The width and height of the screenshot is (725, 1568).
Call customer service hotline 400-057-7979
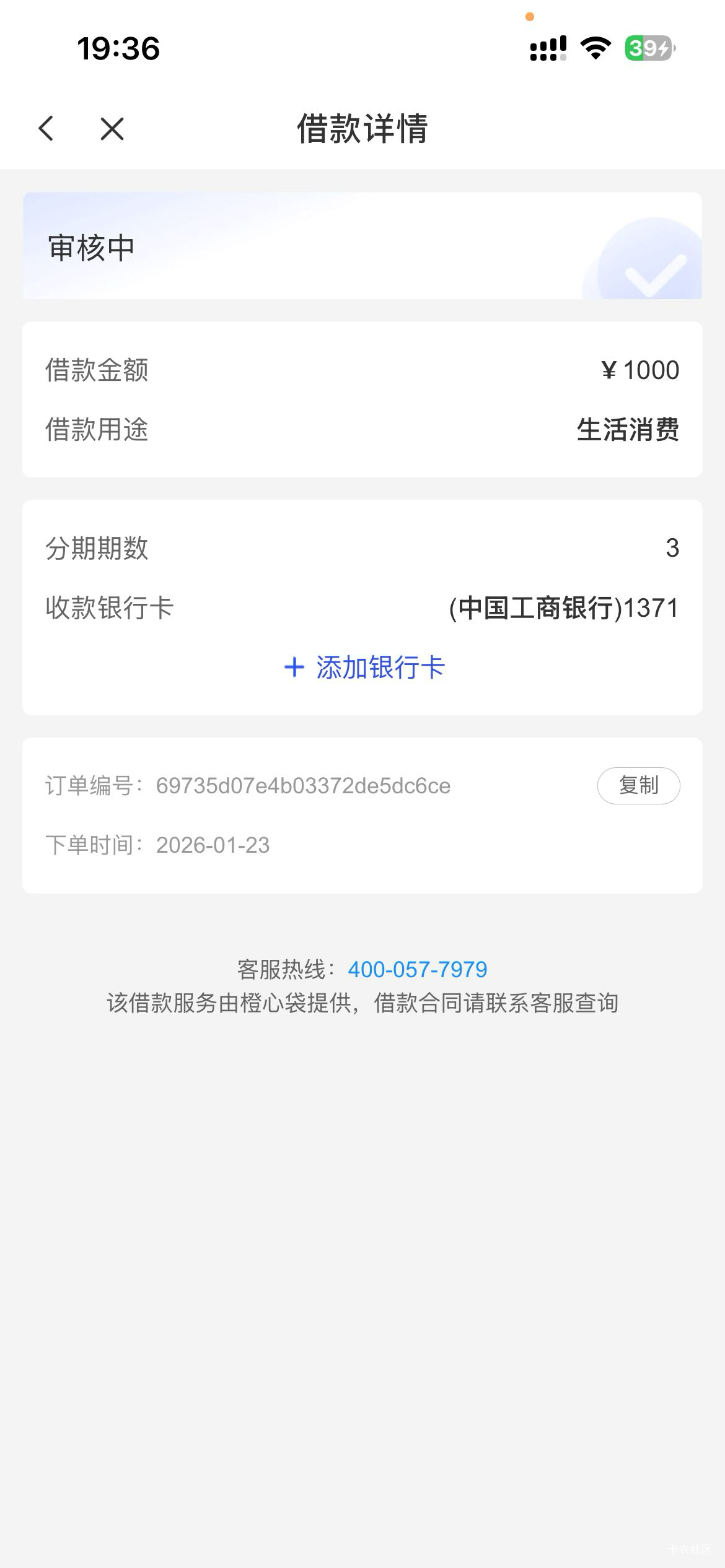417,969
